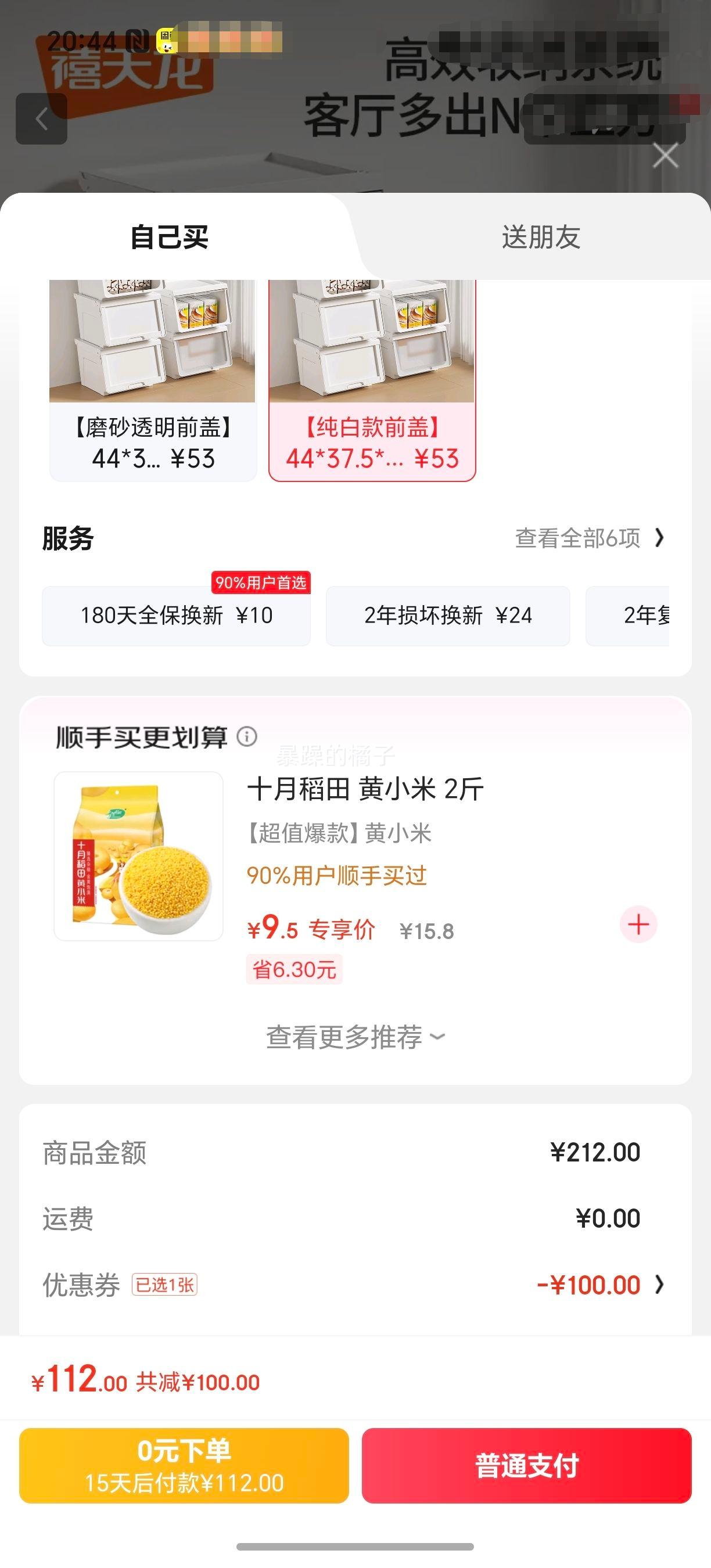Open info icon beside 顺手买更划算
Viewport: 711px width, 1568px height.
[246, 736]
